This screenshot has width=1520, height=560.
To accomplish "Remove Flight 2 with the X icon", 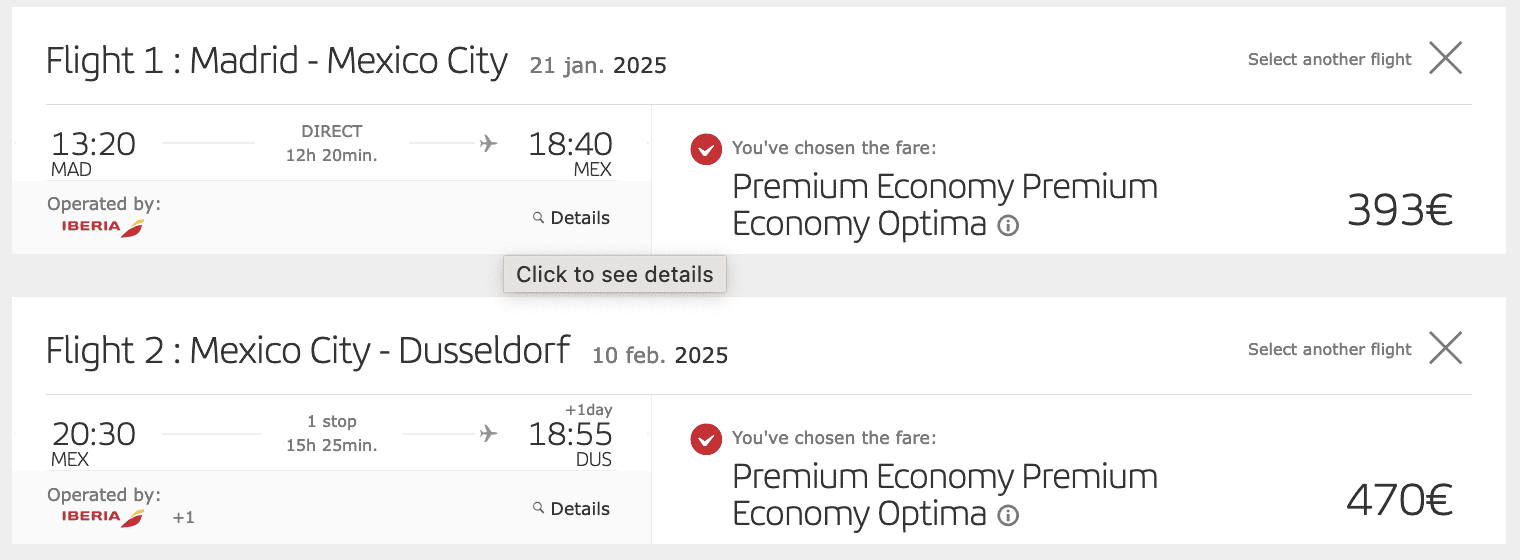I will tap(1445, 349).
